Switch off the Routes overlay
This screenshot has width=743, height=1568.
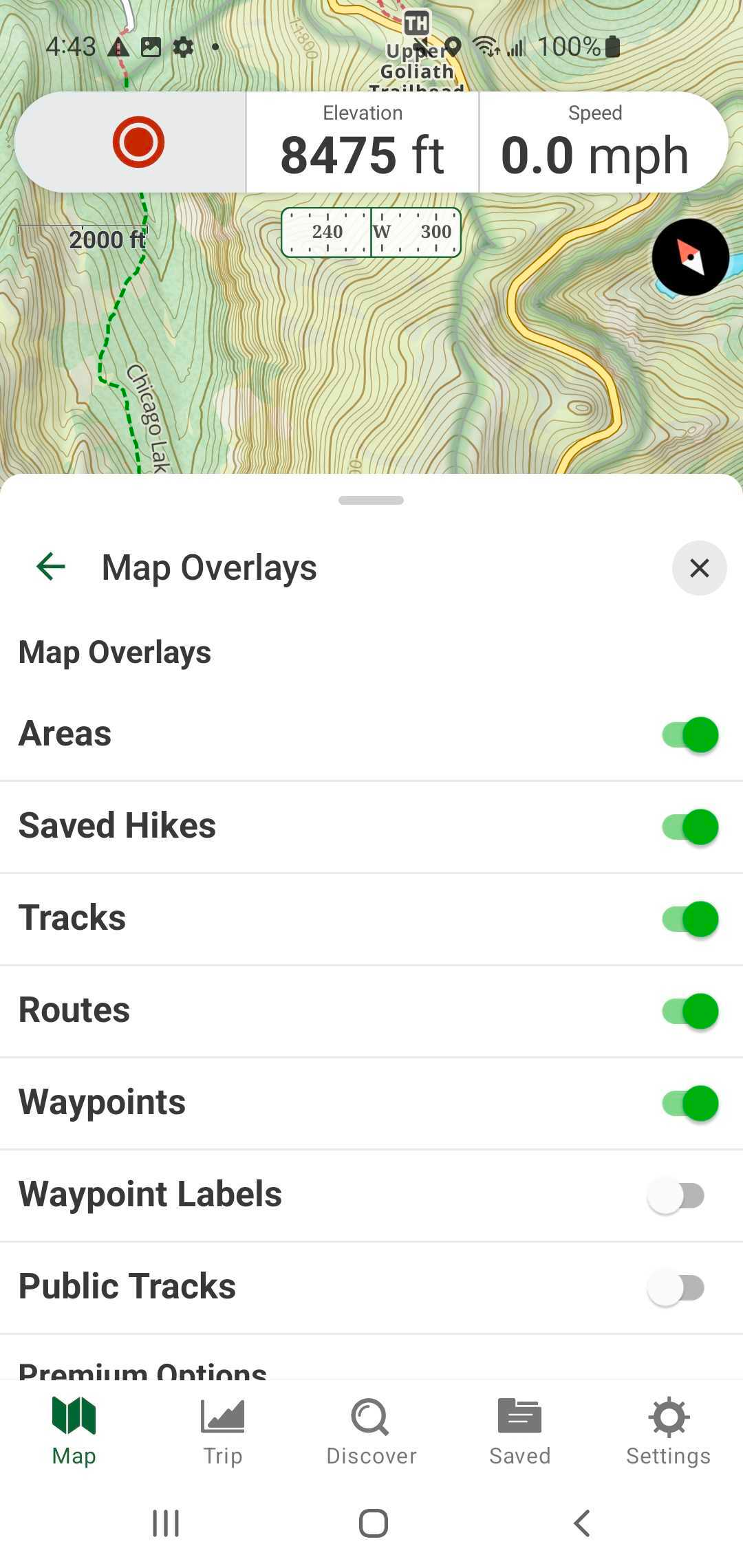pyautogui.click(x=689, y=1011)
